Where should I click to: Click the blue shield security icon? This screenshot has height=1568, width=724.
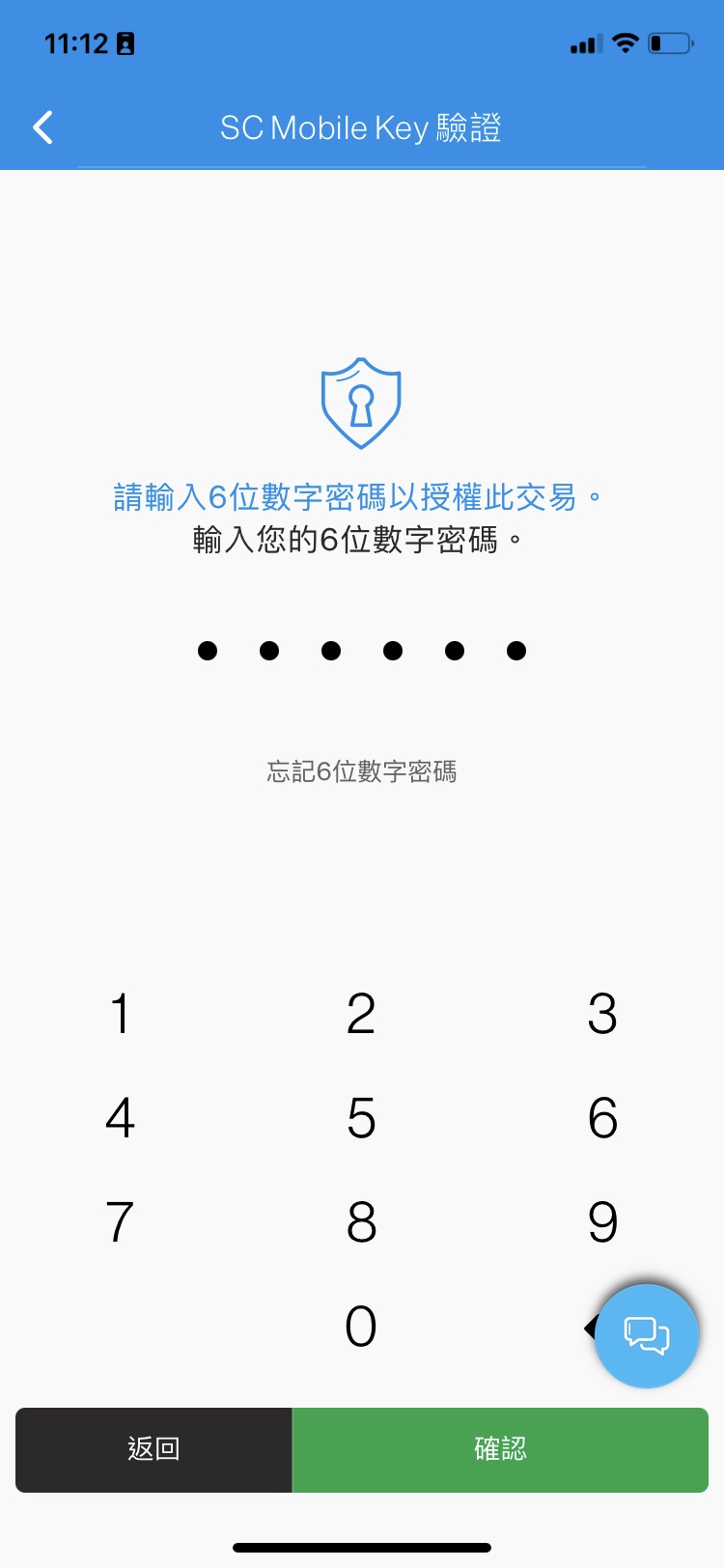click(x=361, y=404)
